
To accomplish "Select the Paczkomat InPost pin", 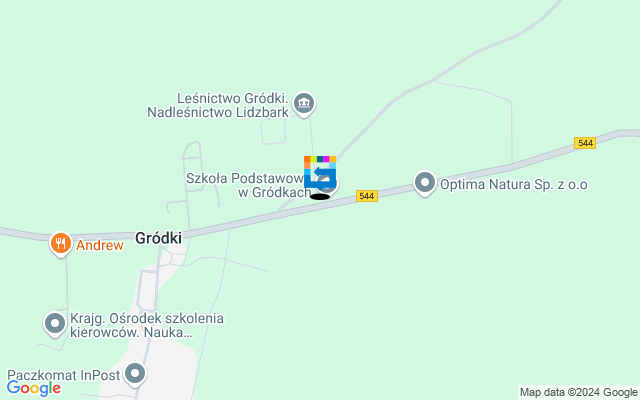I will click(135, 375).
